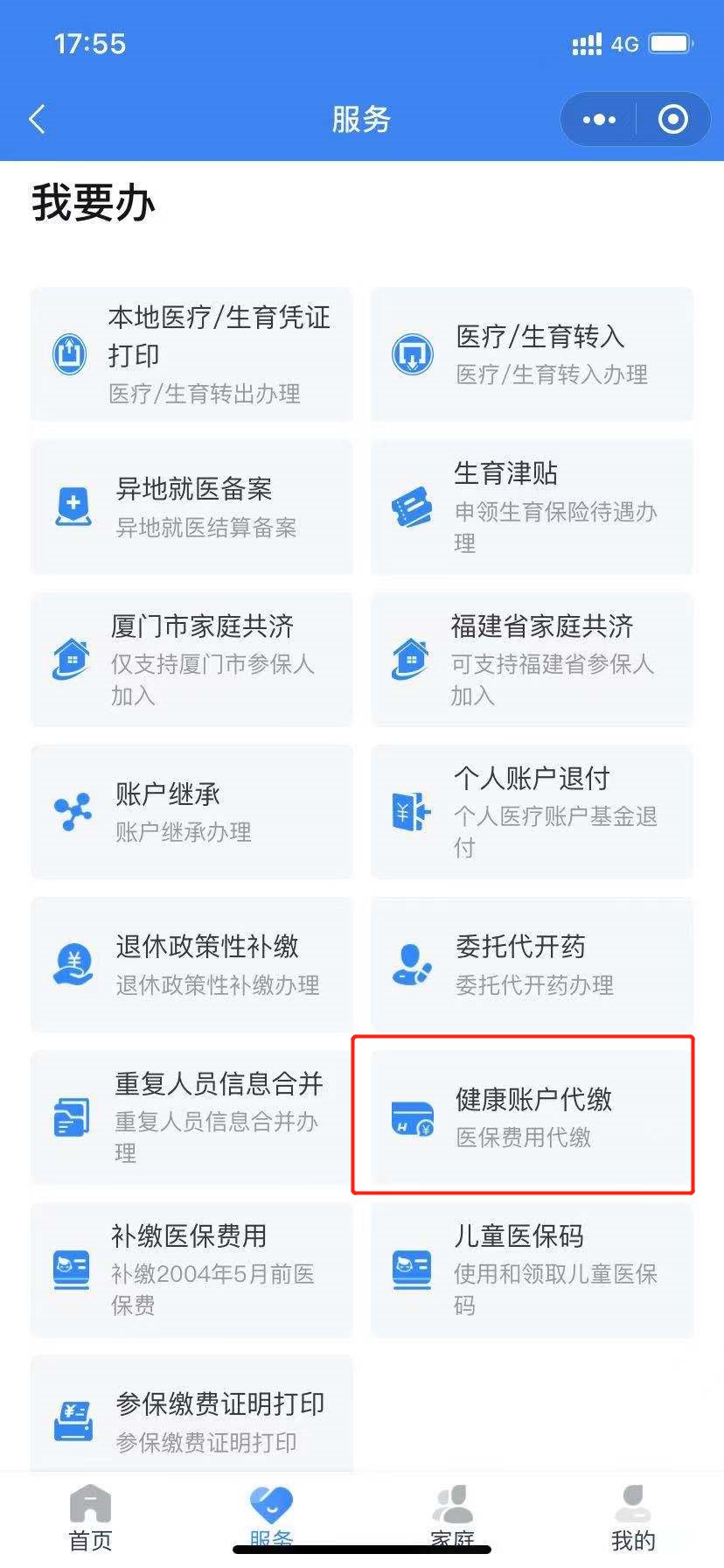Open 参保缴费证明打印 card

[191, 1419]
